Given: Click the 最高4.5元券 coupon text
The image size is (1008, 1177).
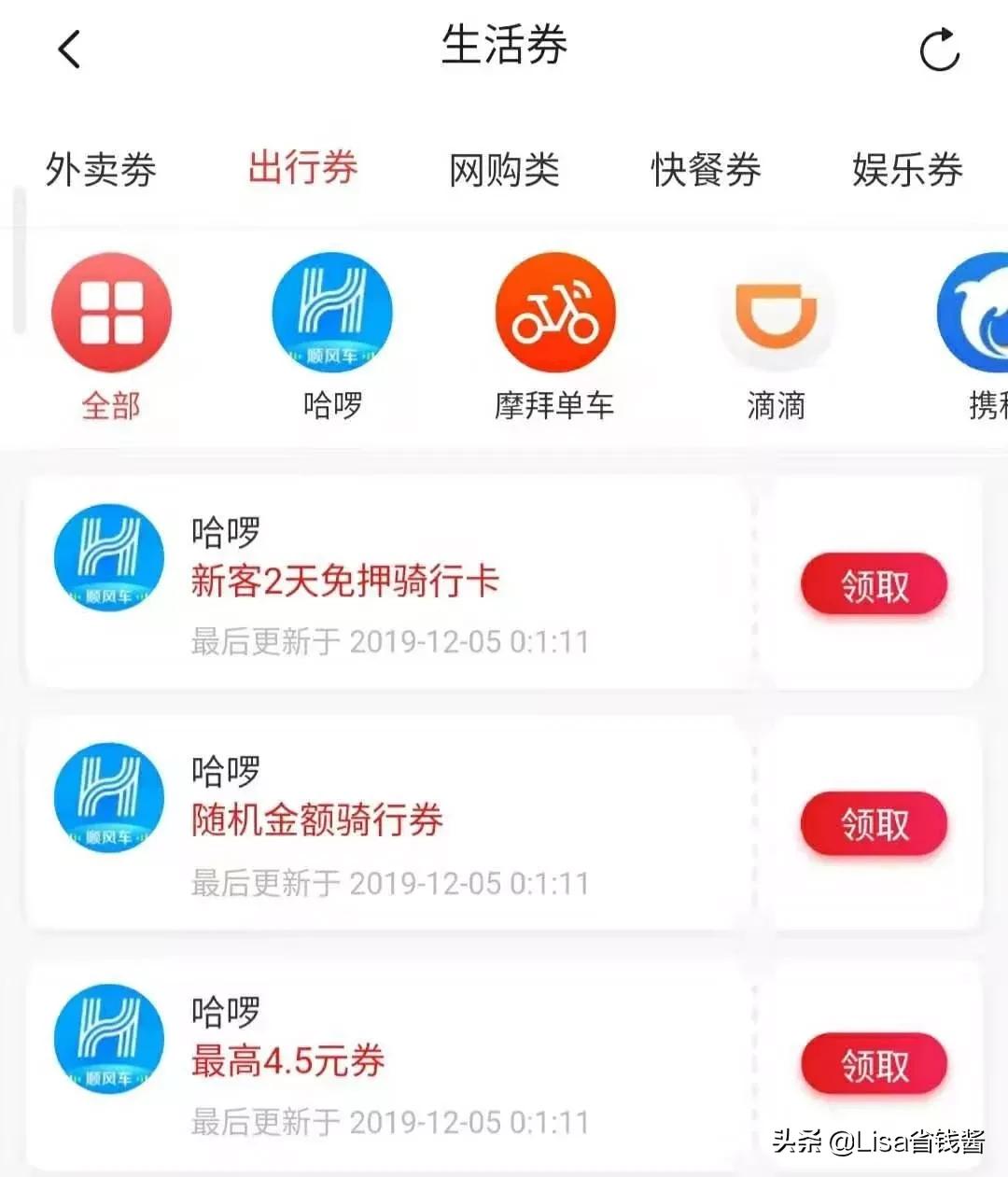Looking at the screenshot, I should tap(287, 1061).
